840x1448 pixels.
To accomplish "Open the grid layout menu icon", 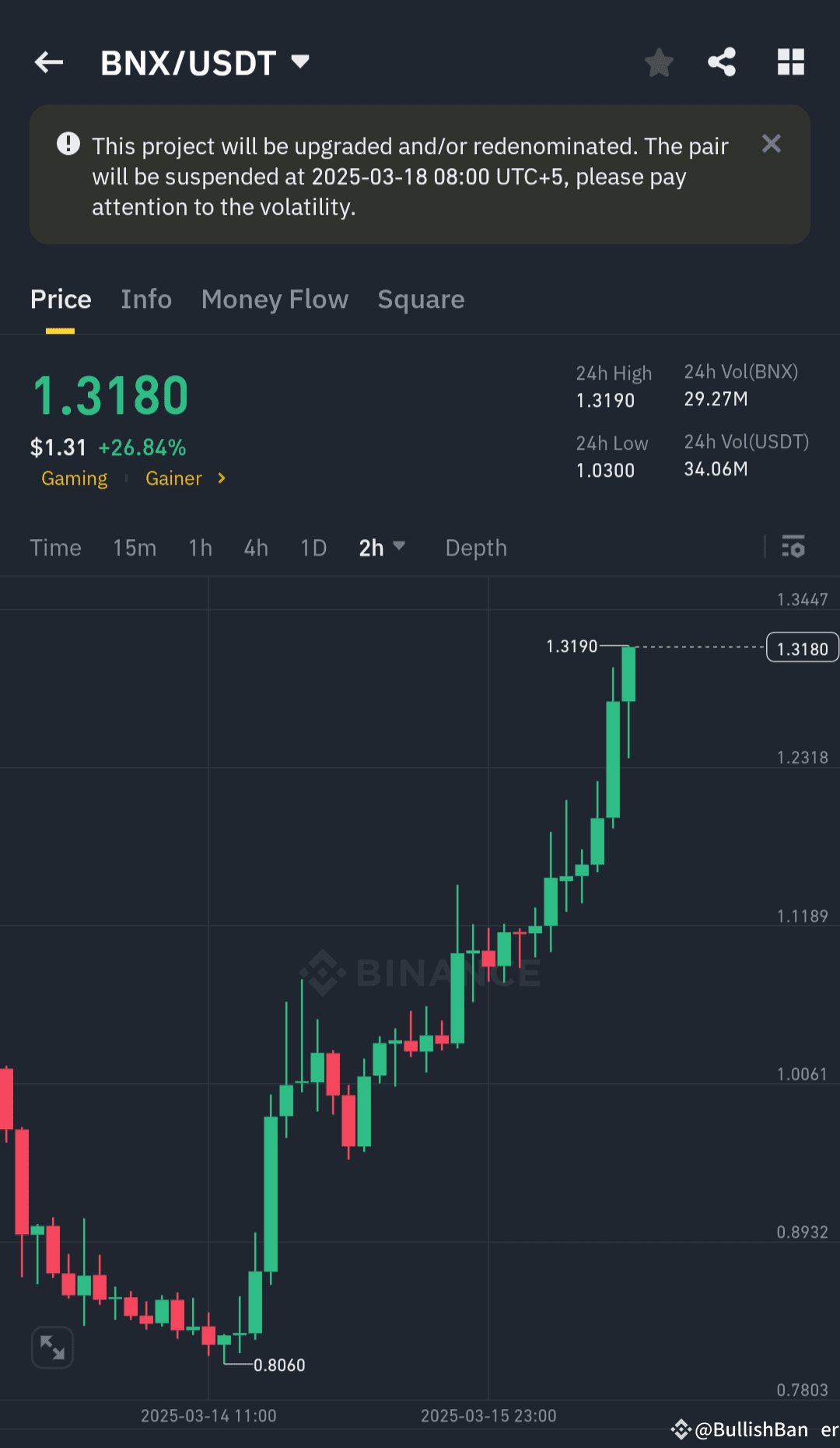I will click(790, 62).
